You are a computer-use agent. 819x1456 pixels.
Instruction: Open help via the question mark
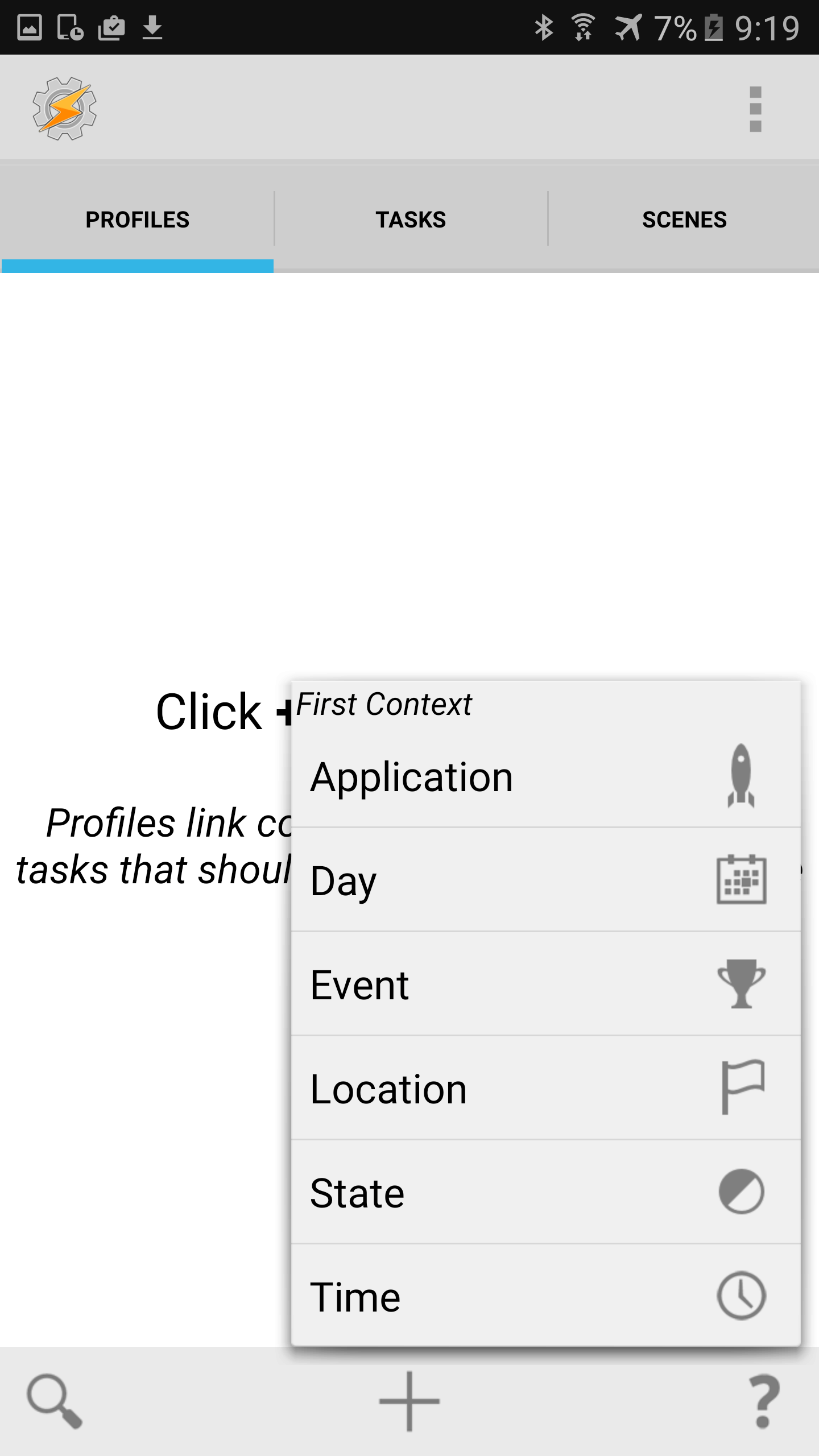pyautogui.click(x=764, y=1401)
